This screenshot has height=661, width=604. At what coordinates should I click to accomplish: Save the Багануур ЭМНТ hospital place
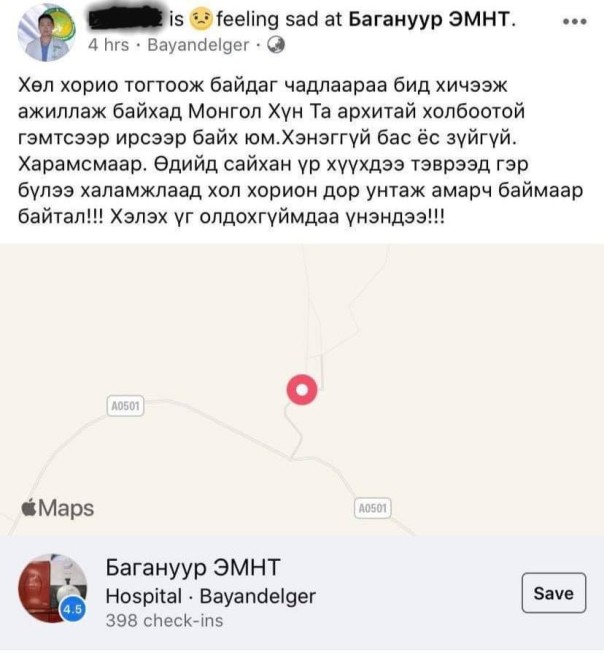(552, 593)
